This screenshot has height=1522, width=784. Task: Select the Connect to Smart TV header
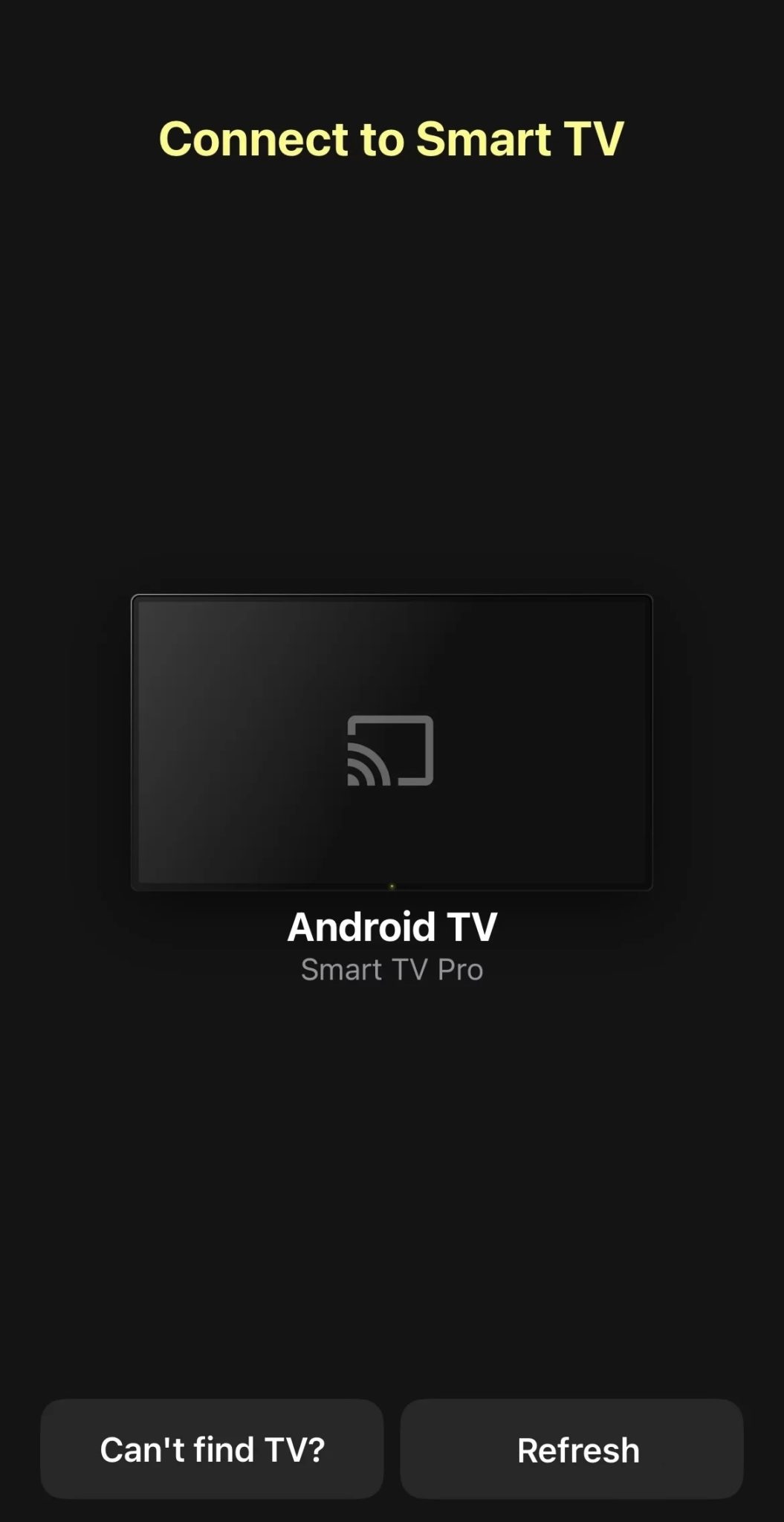pos(392,140)
